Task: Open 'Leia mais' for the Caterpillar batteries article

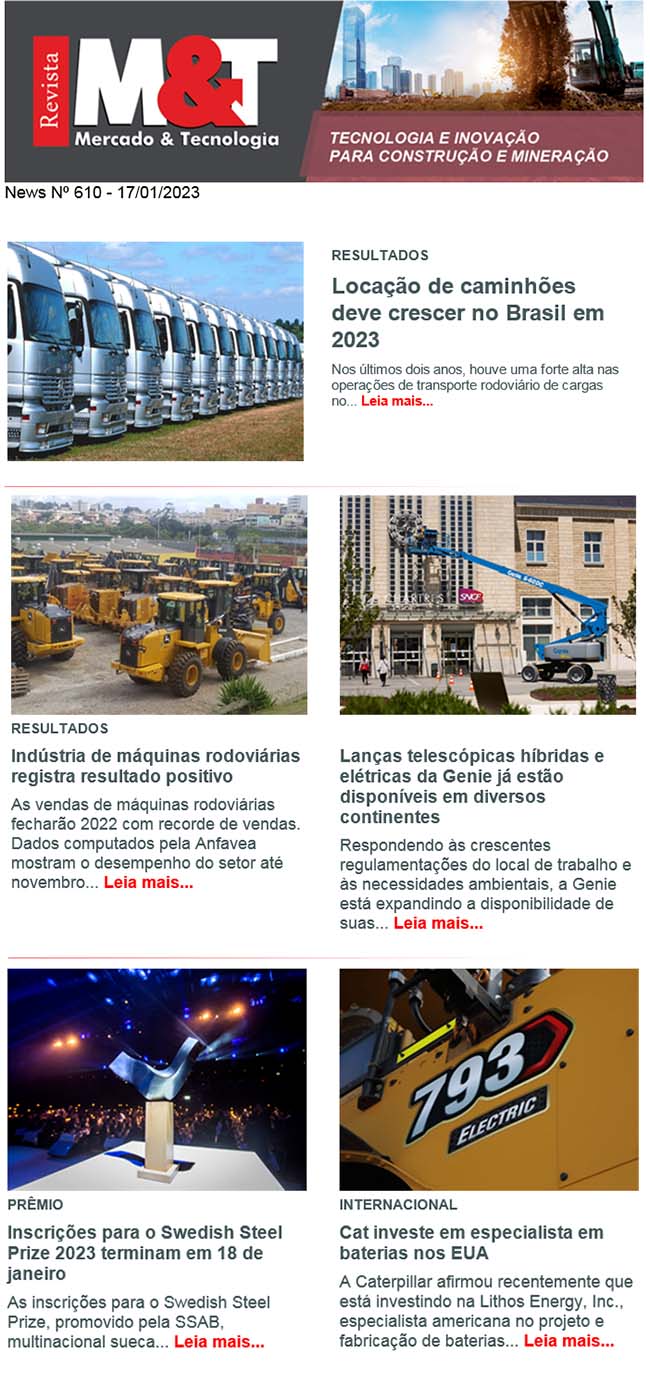Action: [x=569, y=1341]
